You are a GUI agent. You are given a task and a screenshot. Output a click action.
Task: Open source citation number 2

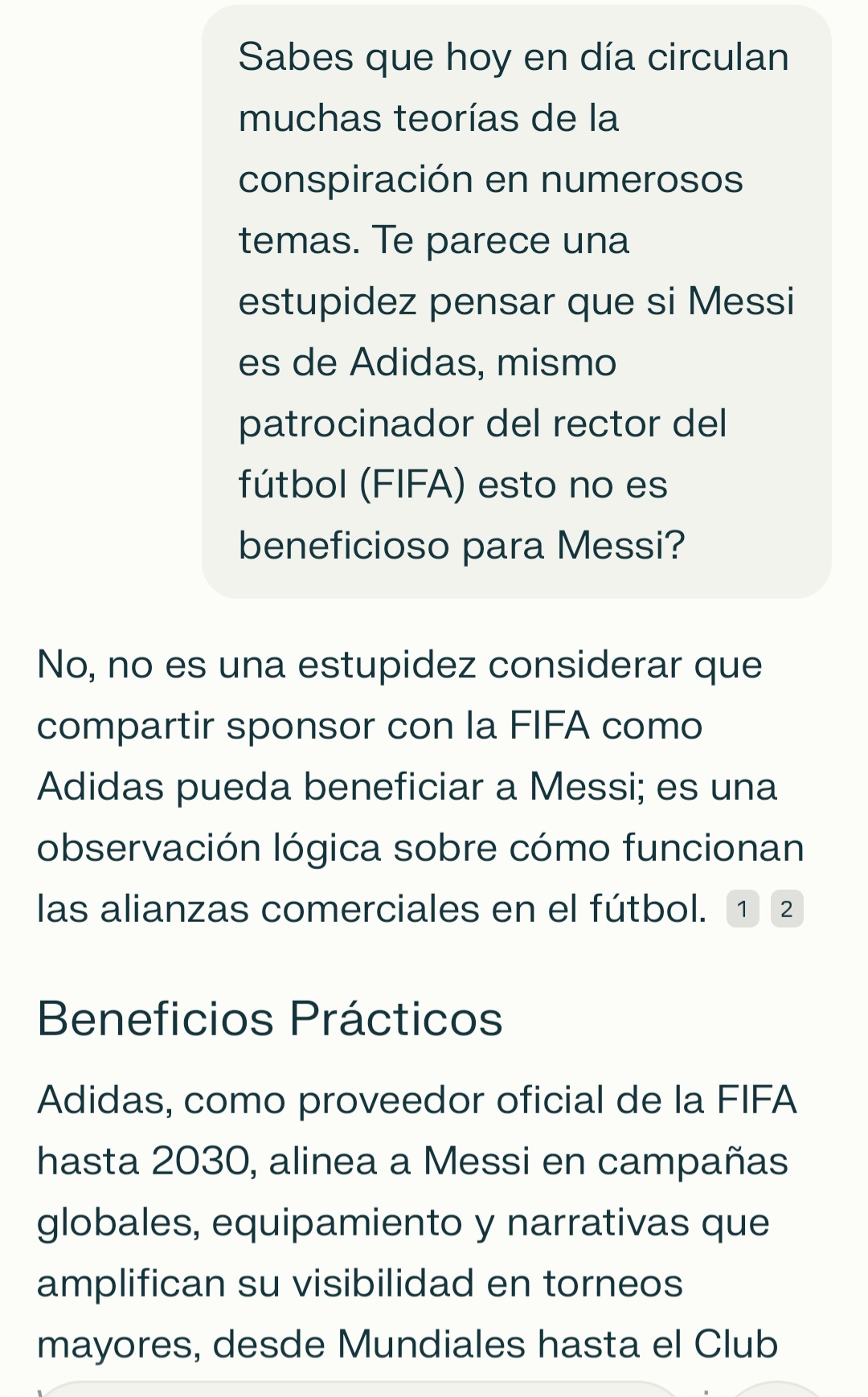tap(787, 909)
